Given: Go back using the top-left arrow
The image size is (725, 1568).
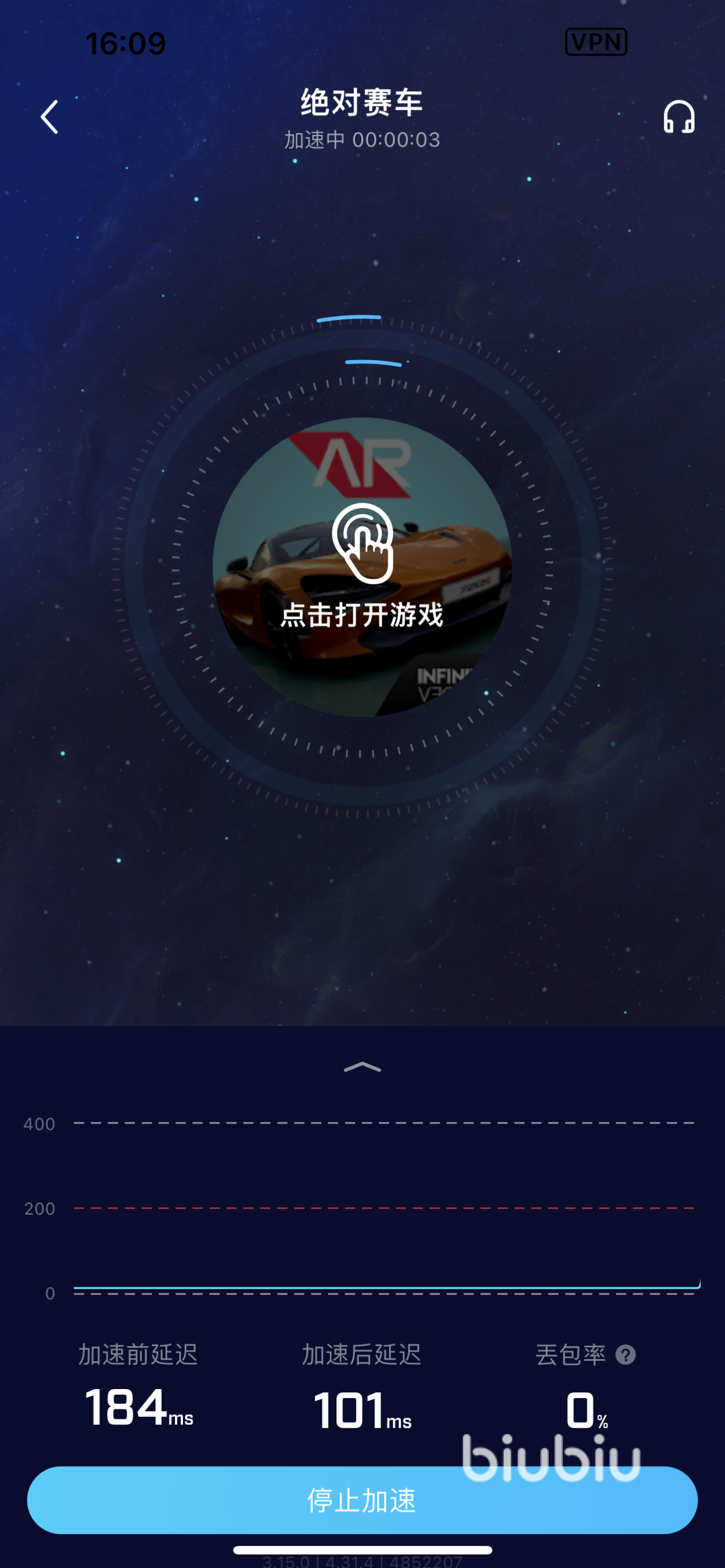Looking at the screenshot, I should point(50,117).
